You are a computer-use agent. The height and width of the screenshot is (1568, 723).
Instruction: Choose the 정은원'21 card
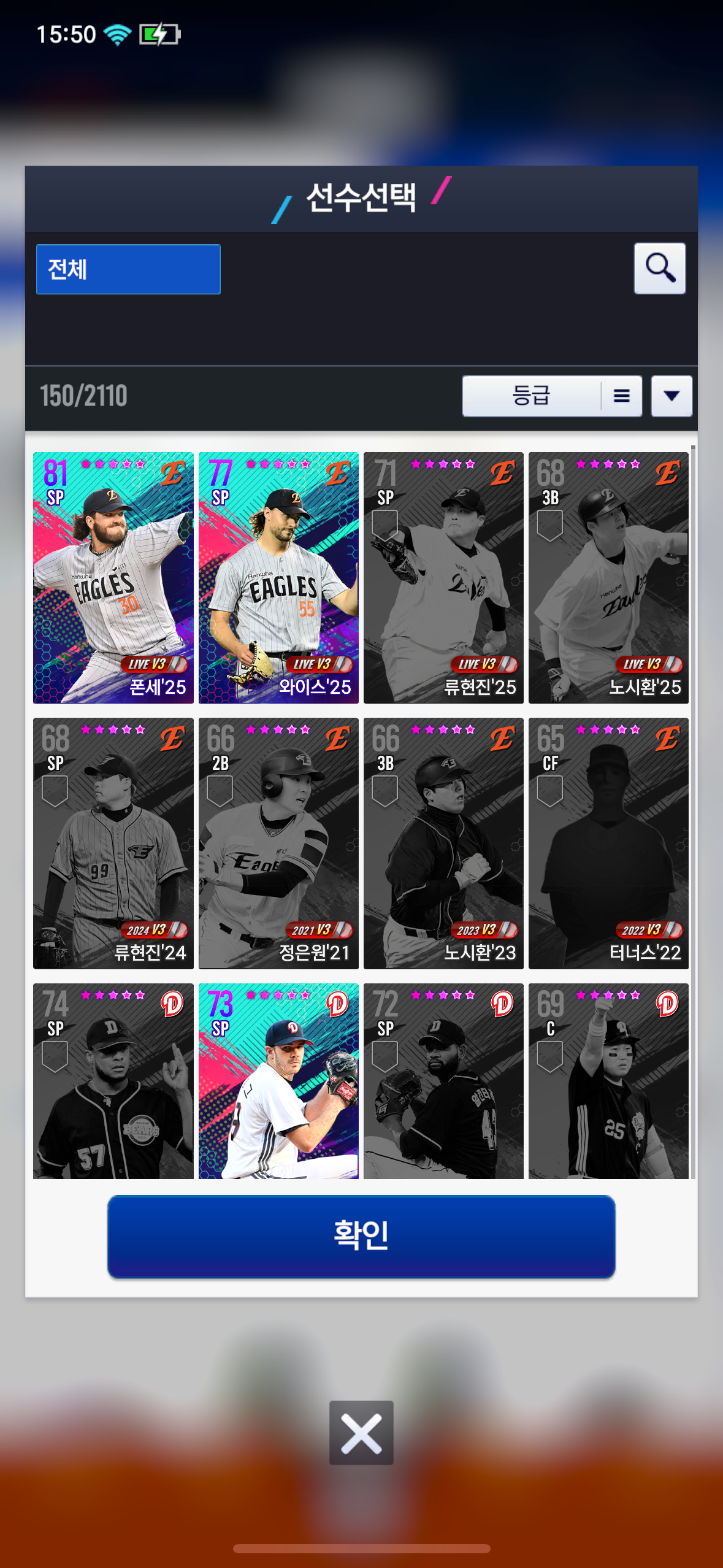[278, 844]
